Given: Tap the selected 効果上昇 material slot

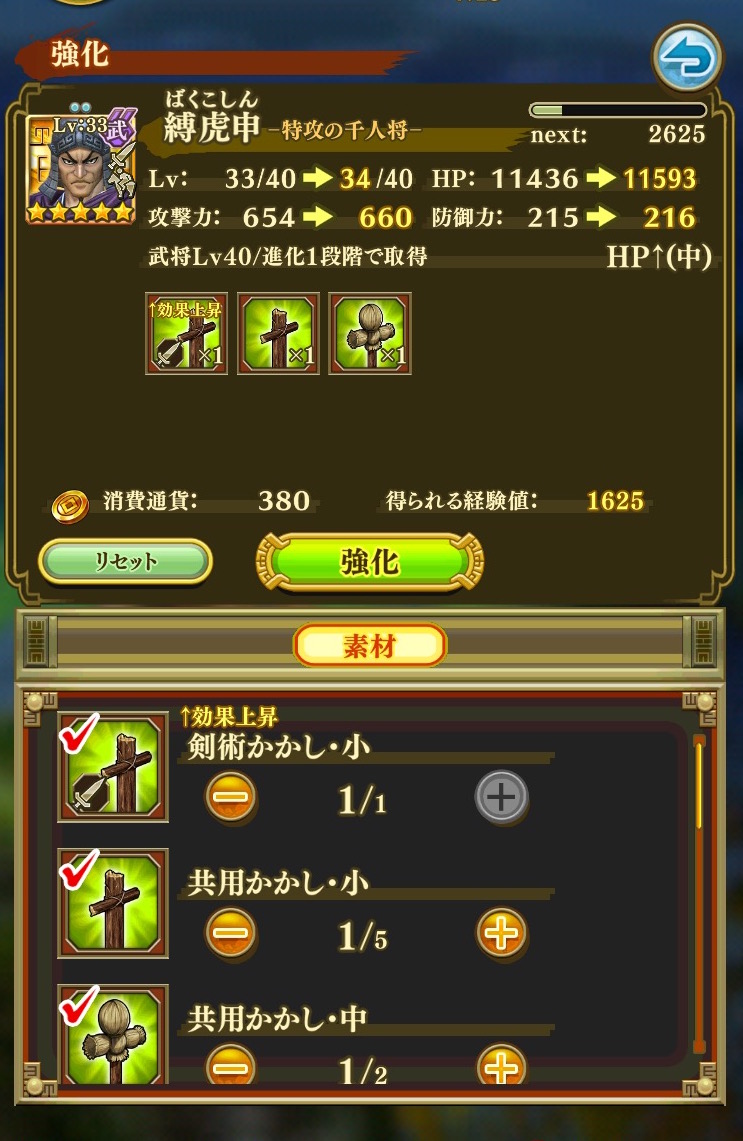Looking at the screenshot, I should click(x=186, y=334).
